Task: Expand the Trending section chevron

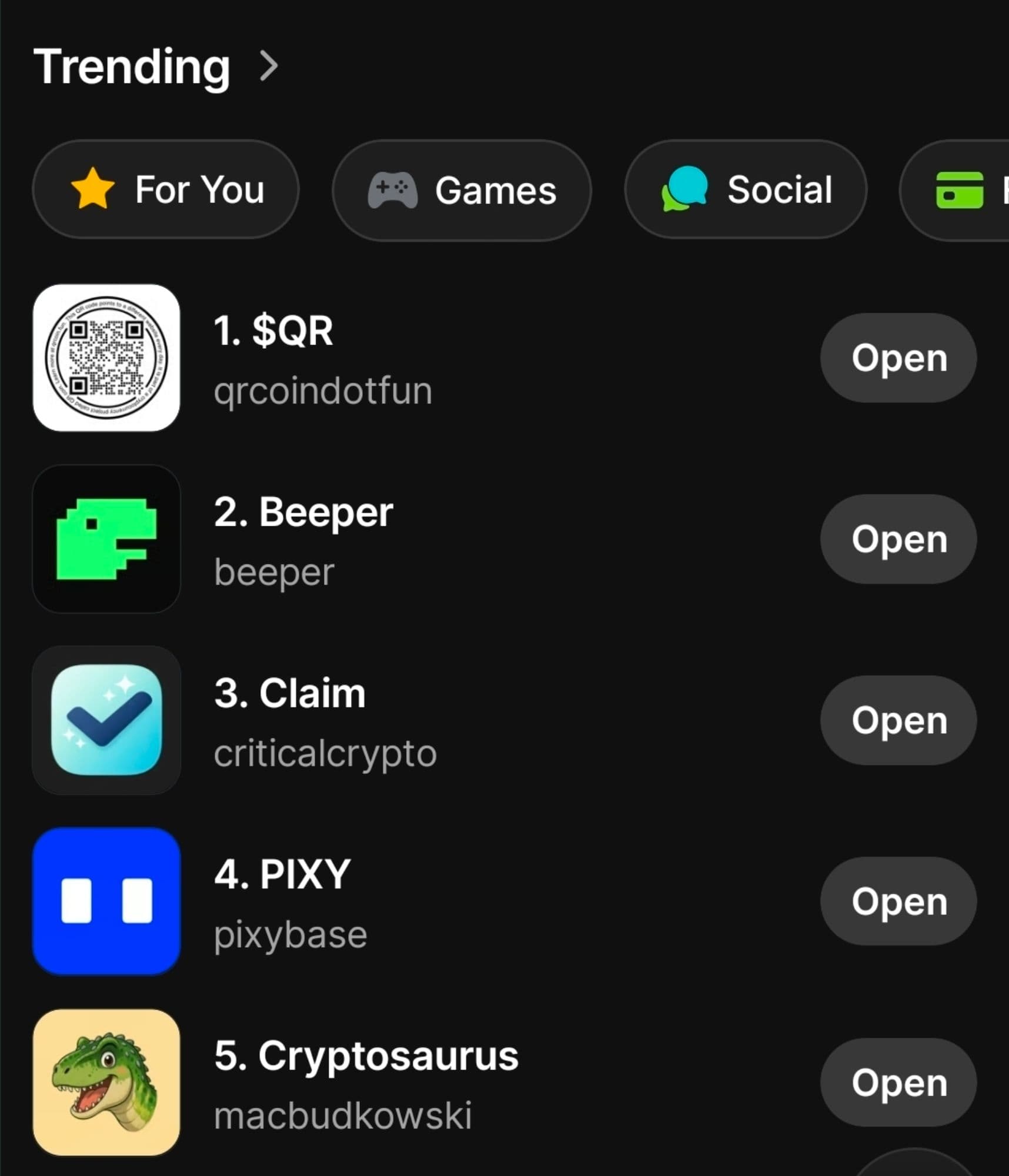Action: 269,66
